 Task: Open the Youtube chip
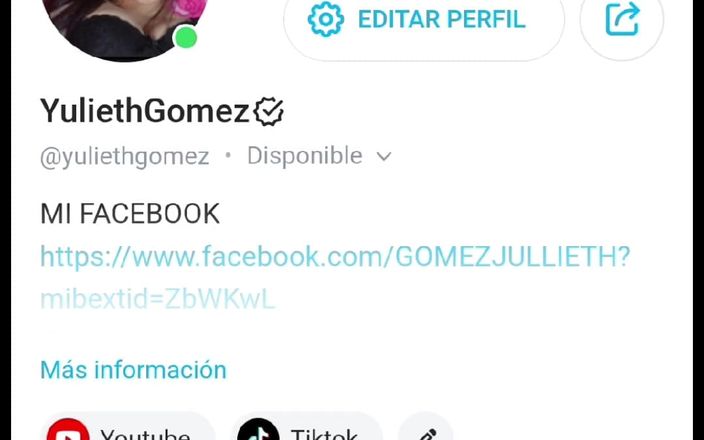coord(129,430)
